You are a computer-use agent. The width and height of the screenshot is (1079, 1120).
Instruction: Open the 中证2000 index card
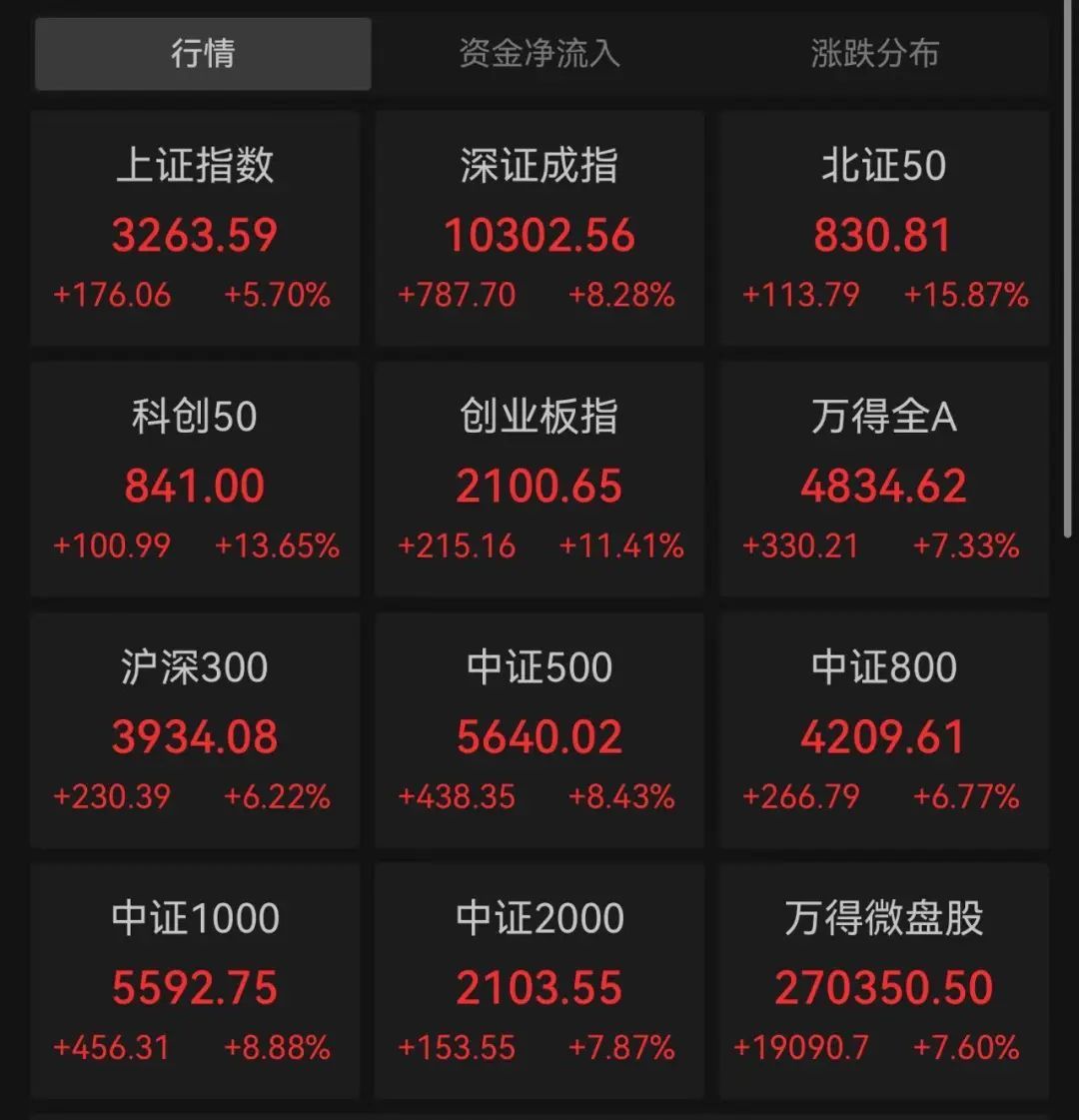click(x=539, y=981)
